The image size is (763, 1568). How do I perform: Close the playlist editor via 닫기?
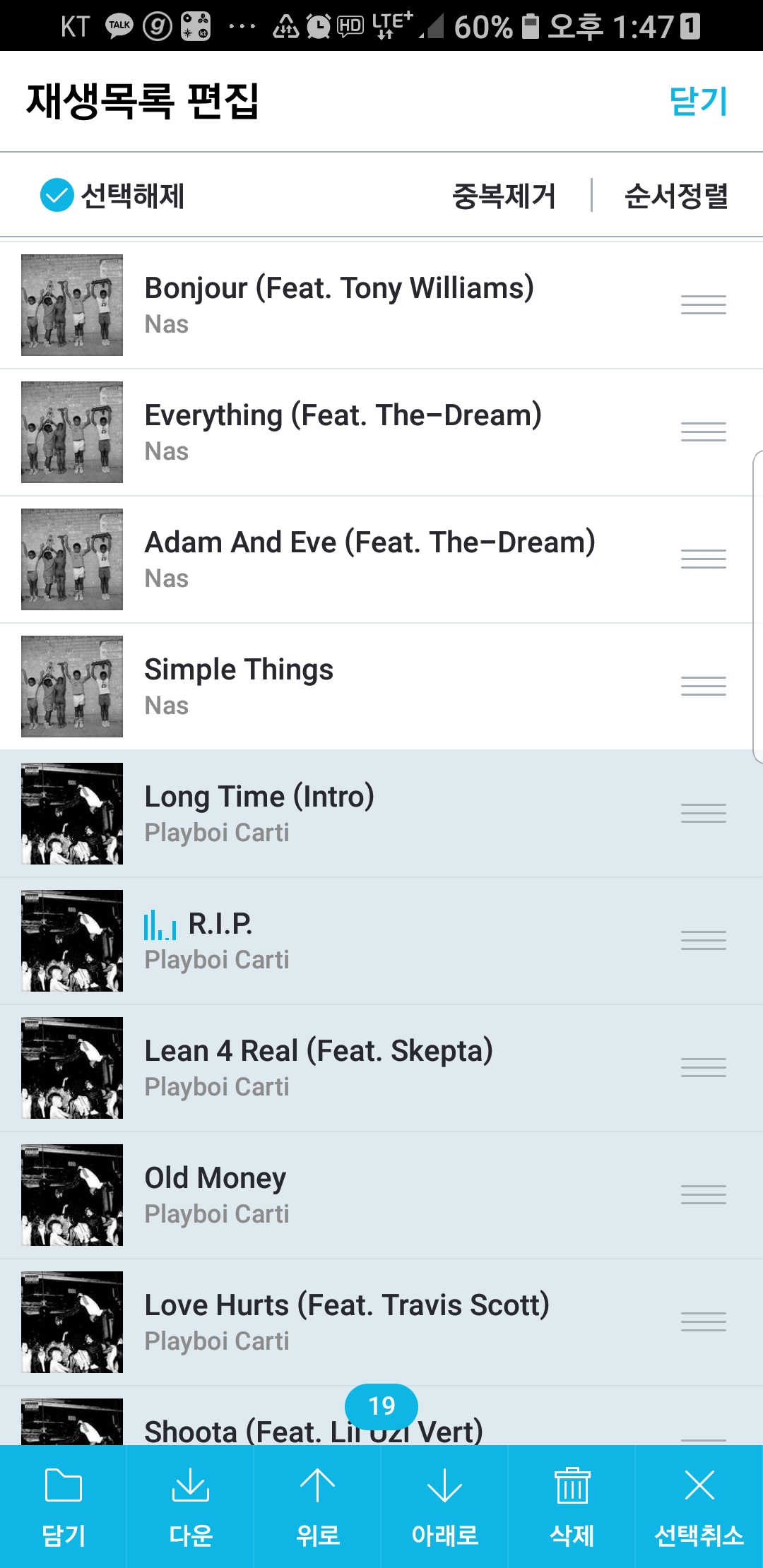click(698, 101)
